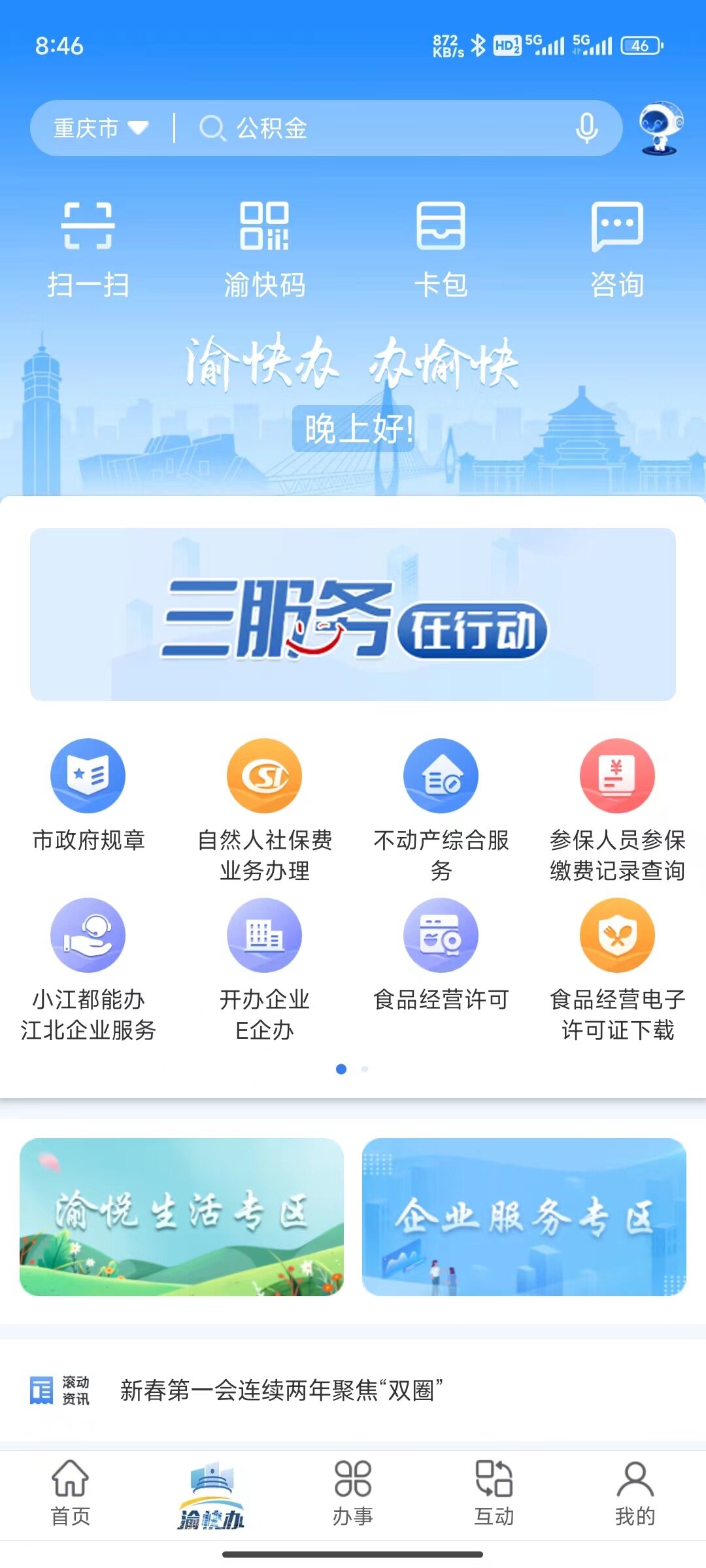
Task: Open 小江都能办 江北企业服务
Action: click(88, 967)
